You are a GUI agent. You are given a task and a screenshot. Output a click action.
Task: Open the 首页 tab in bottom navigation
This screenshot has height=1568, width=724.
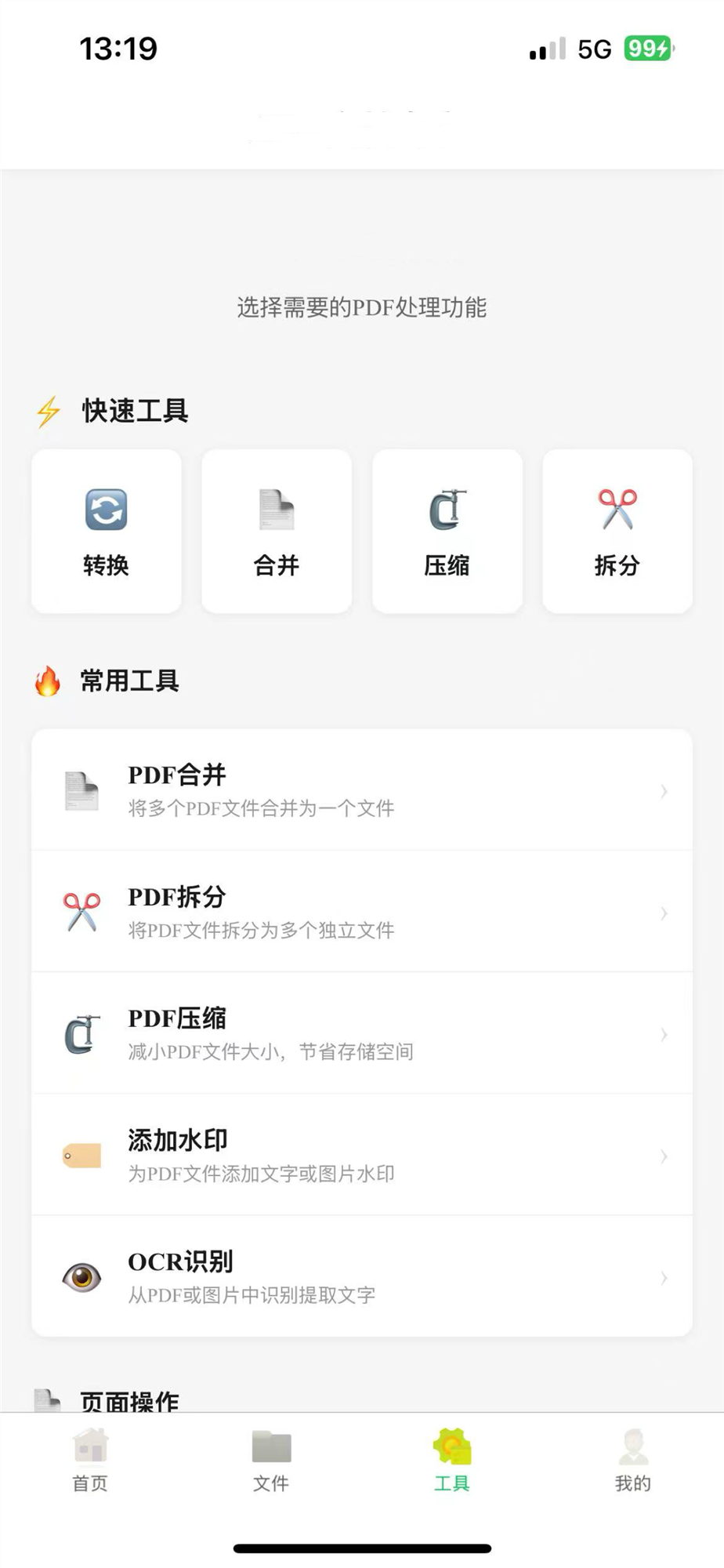coord(90,1462)
